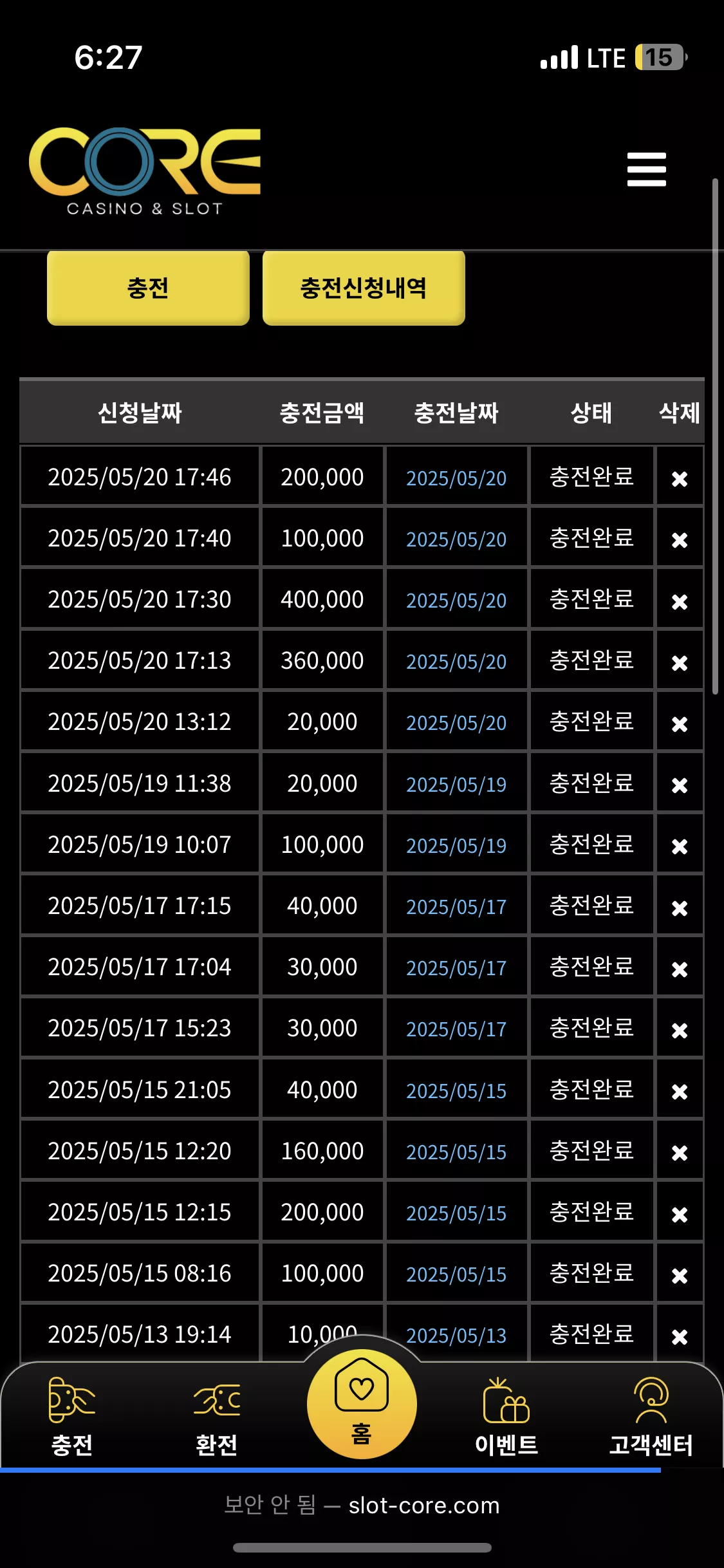Delete the 2025/05/15 12:20 entry
Screen dimensions: 724x1568
coord(680,1153)
